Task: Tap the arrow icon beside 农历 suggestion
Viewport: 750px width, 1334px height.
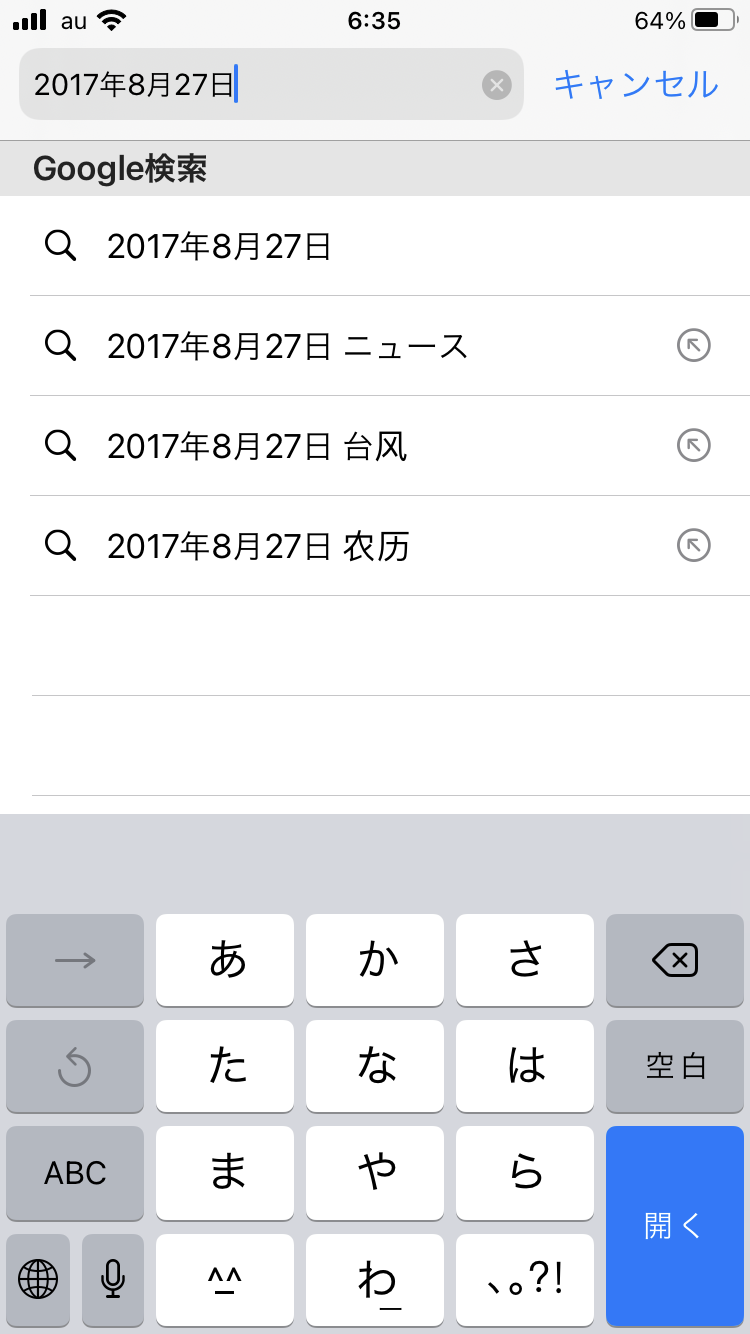Action: tap(694, 546)
